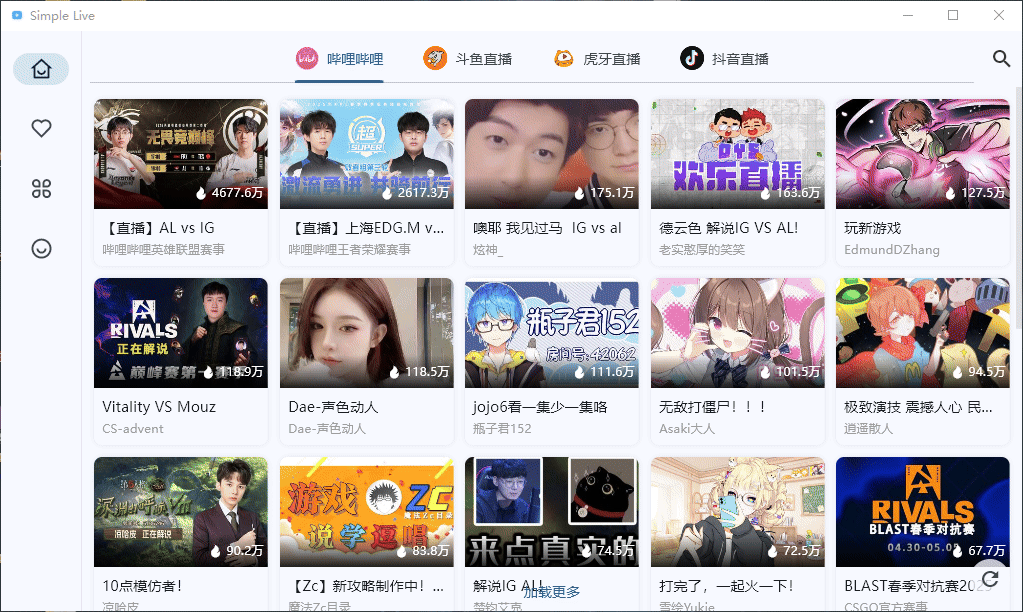Open the search icon

[x=1001, y=59]
